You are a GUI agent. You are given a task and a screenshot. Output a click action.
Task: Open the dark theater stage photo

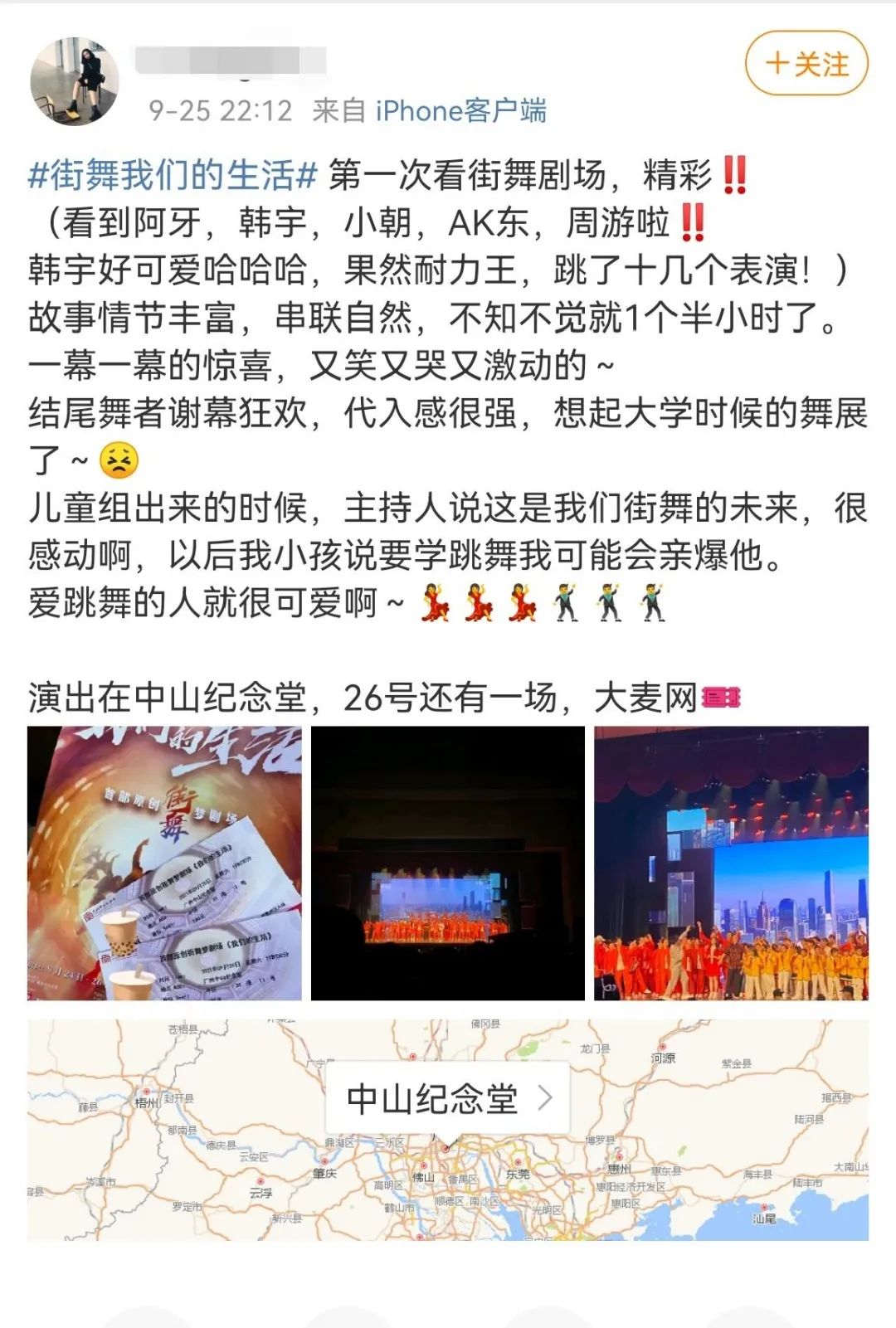coord(448,863)
